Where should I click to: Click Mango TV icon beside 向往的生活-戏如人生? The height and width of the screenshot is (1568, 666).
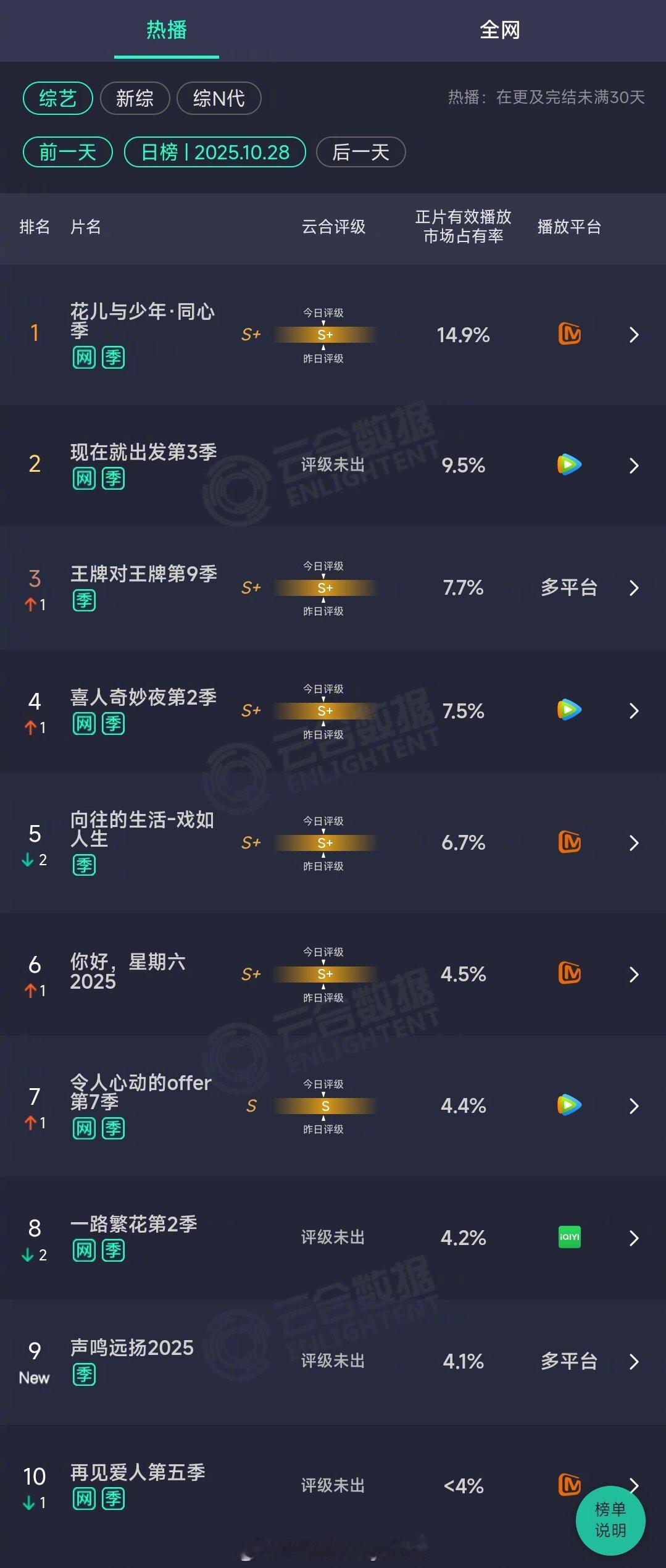pos(570,842)
